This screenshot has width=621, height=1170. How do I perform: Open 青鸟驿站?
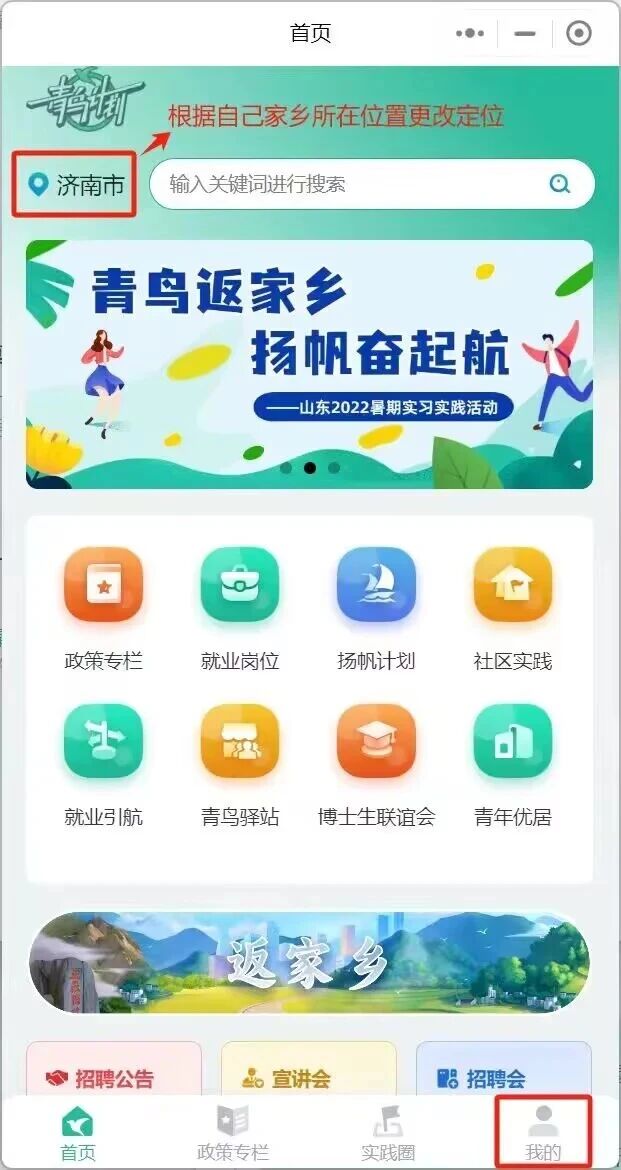pos(240,765)
